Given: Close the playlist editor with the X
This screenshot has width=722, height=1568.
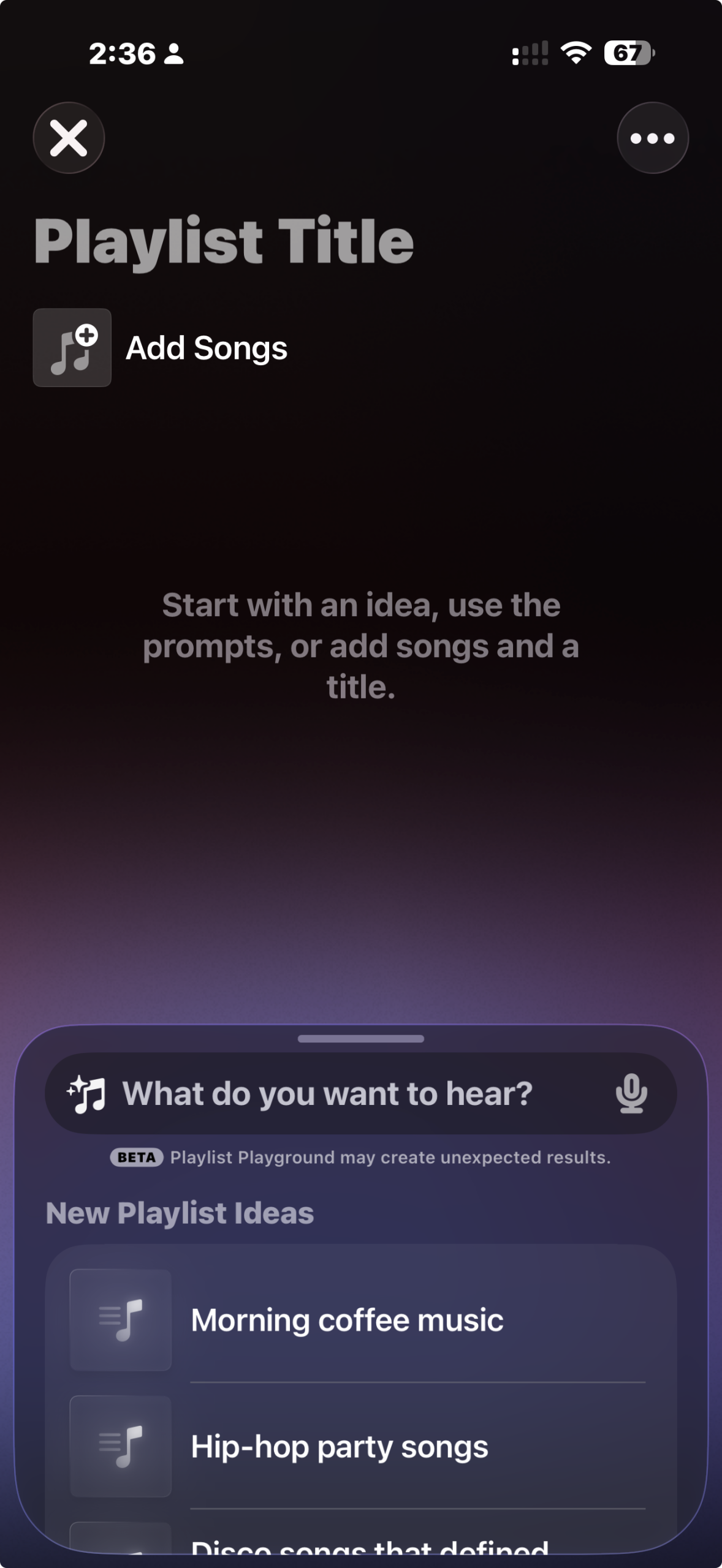Looking at the screenshot, I should (x=69, y=137).
